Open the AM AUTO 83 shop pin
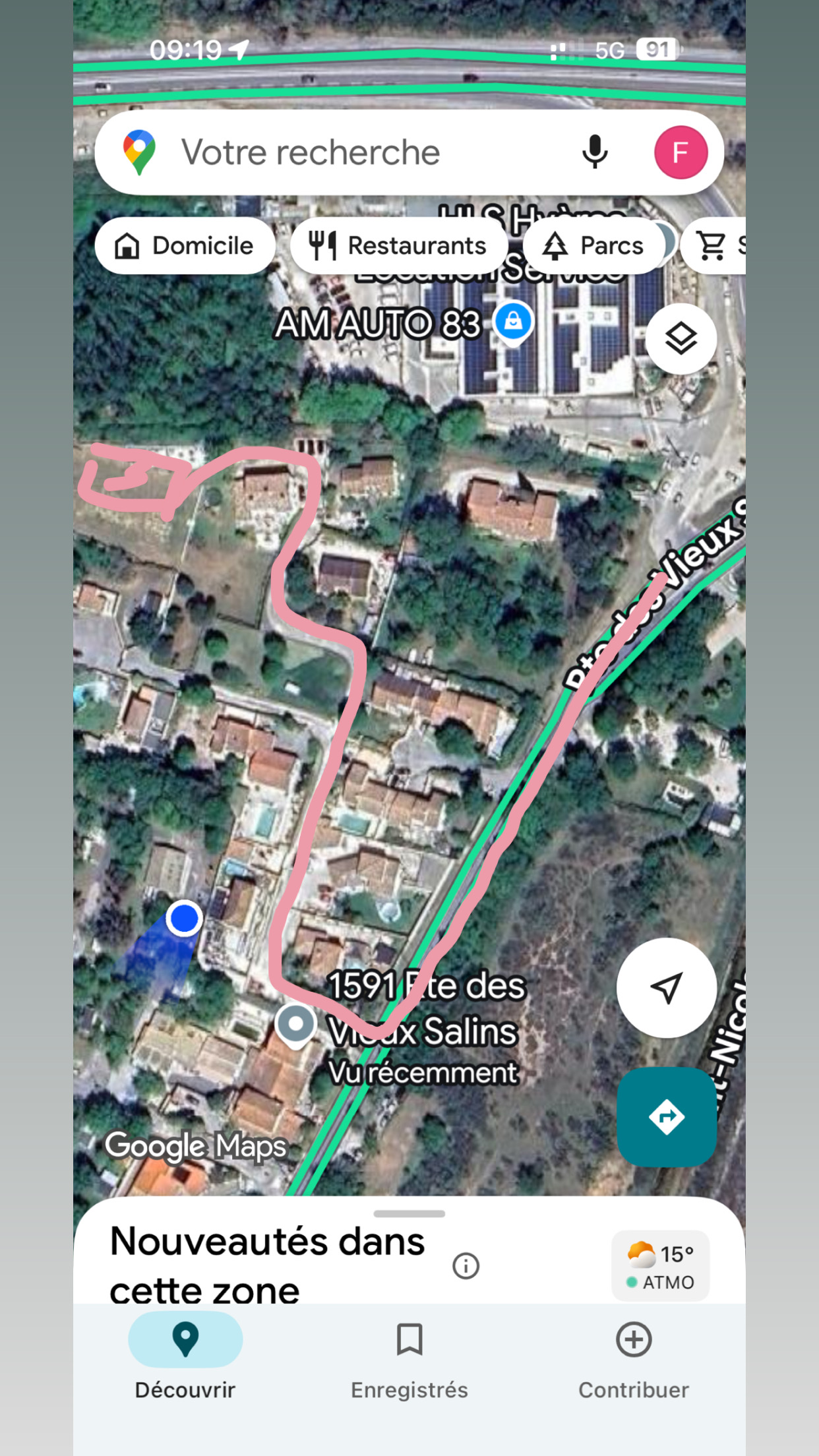This screenshot has height=1456, width=819. tap(513, 322)
